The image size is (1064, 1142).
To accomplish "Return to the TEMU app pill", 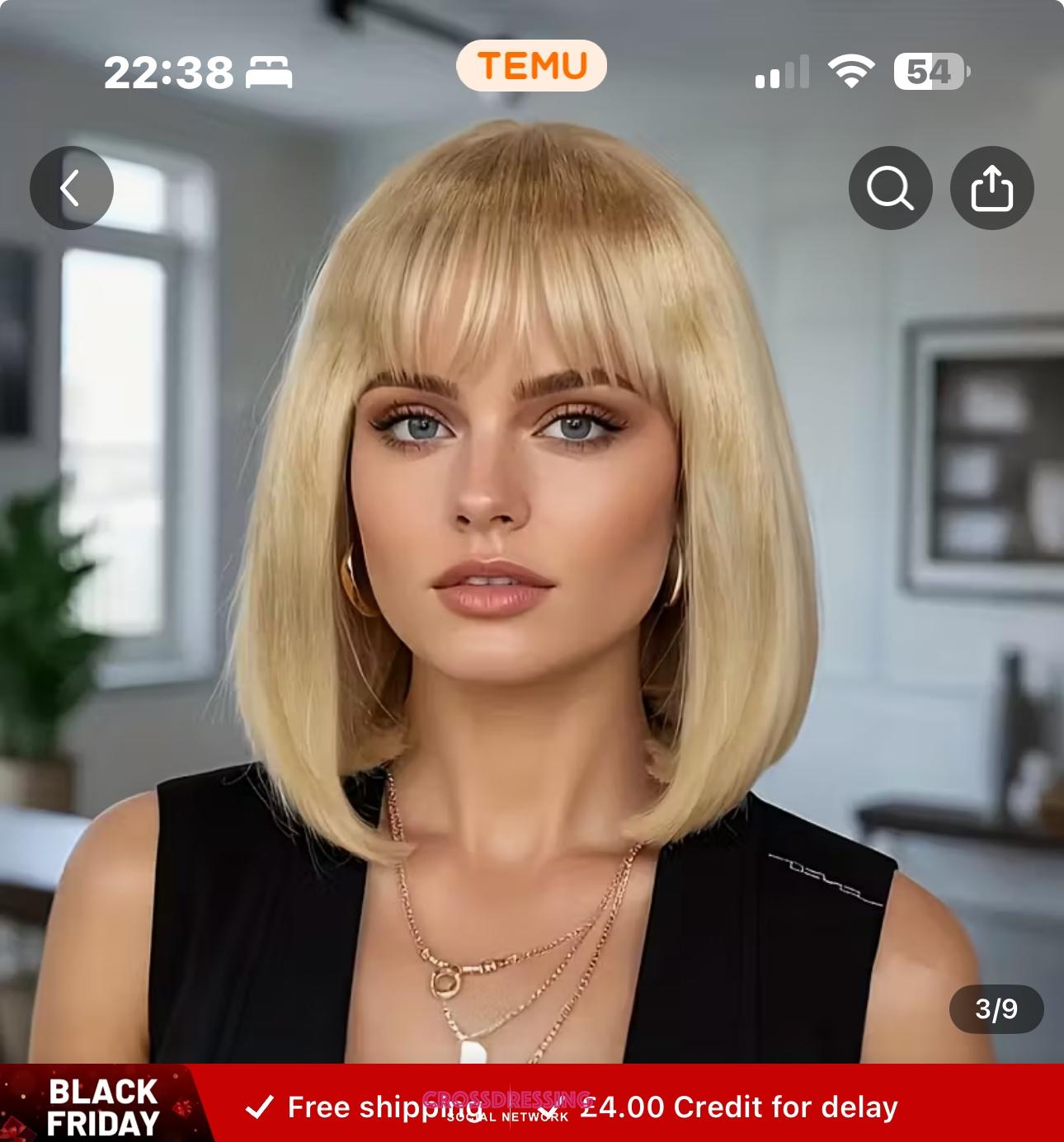I will coord(531,66).
